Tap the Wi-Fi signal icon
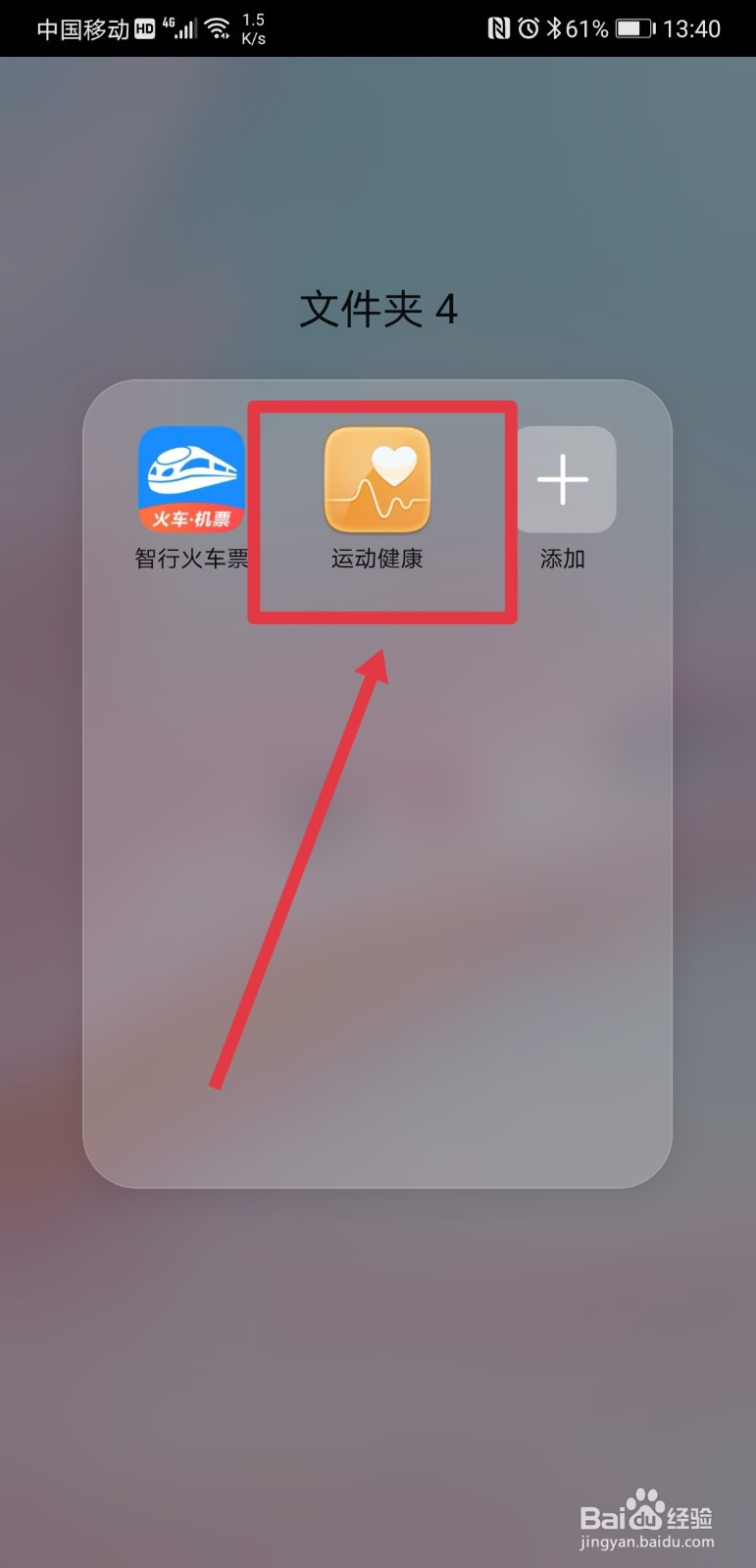The image size is (756, 1568). click(218, 26)
